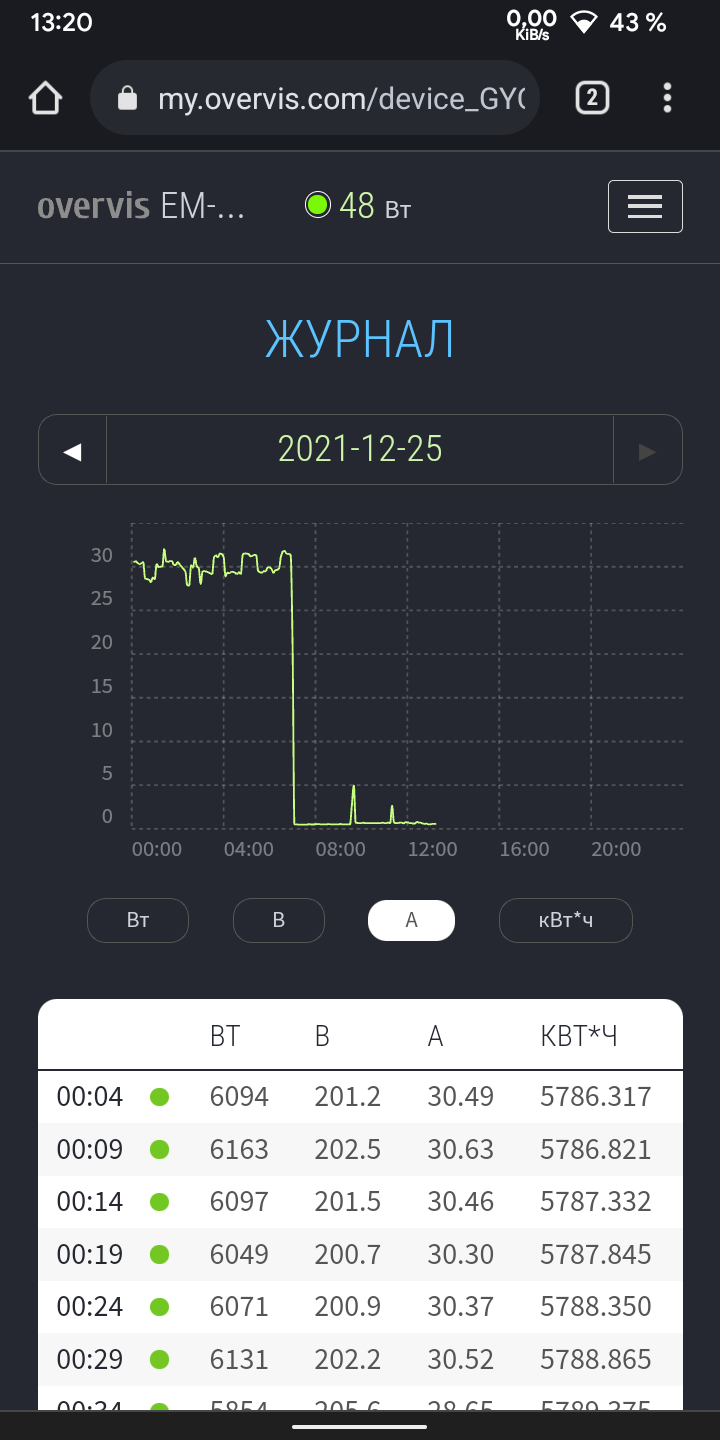Switch chart to Вт (watts)

tap(138, 920)
